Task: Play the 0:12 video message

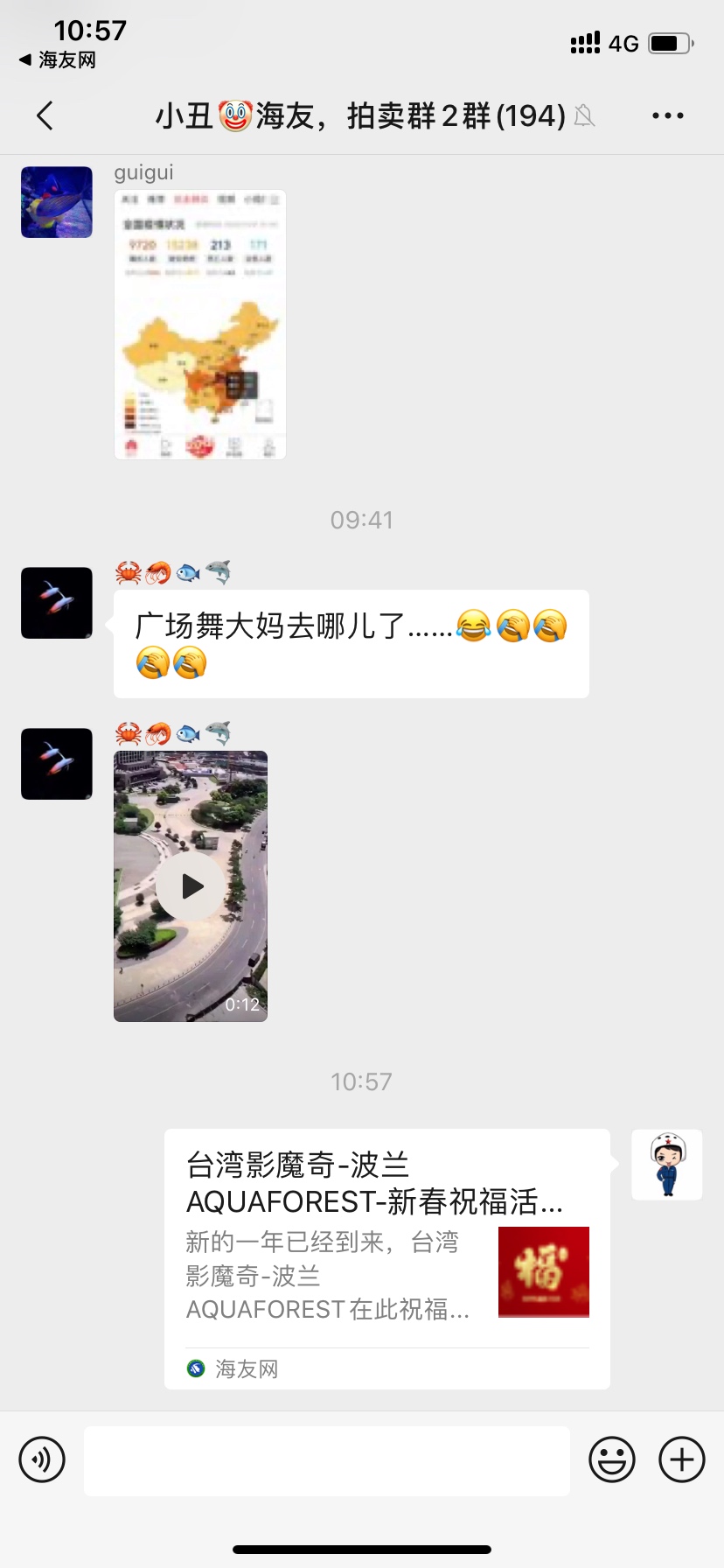Action: (x=191, y=886)
